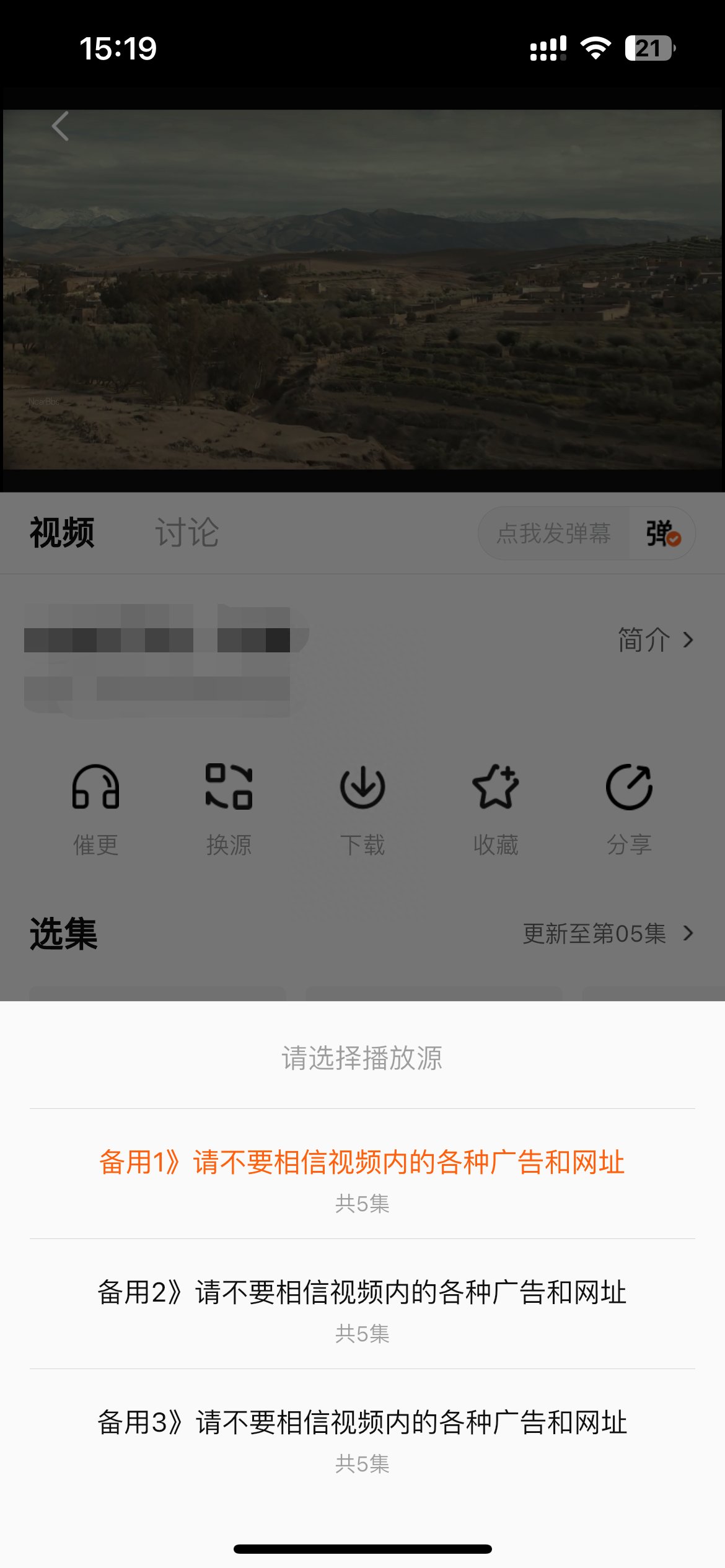Viewport: 725px width, 1568px height.
Task: Download the video with 下载
Action: click(362, 808)
